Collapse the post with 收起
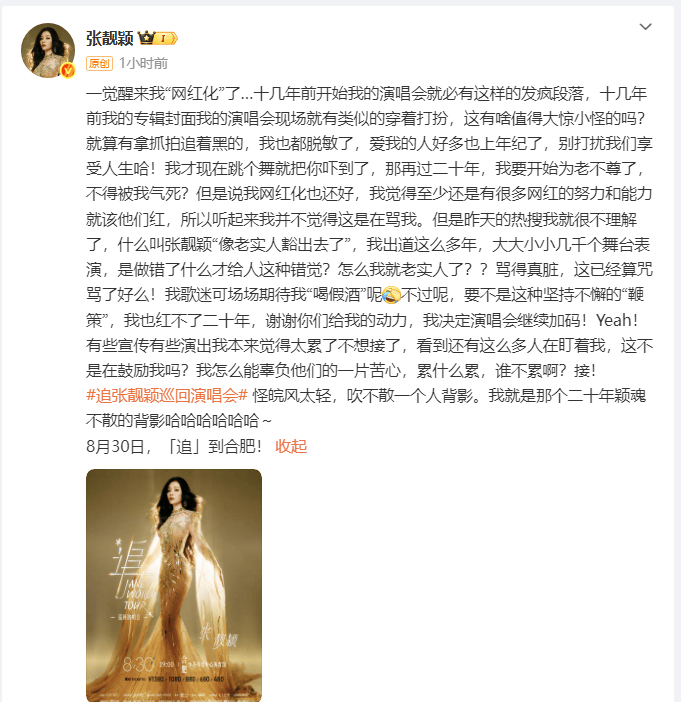The image size is (681, 702). pos(291,445)
